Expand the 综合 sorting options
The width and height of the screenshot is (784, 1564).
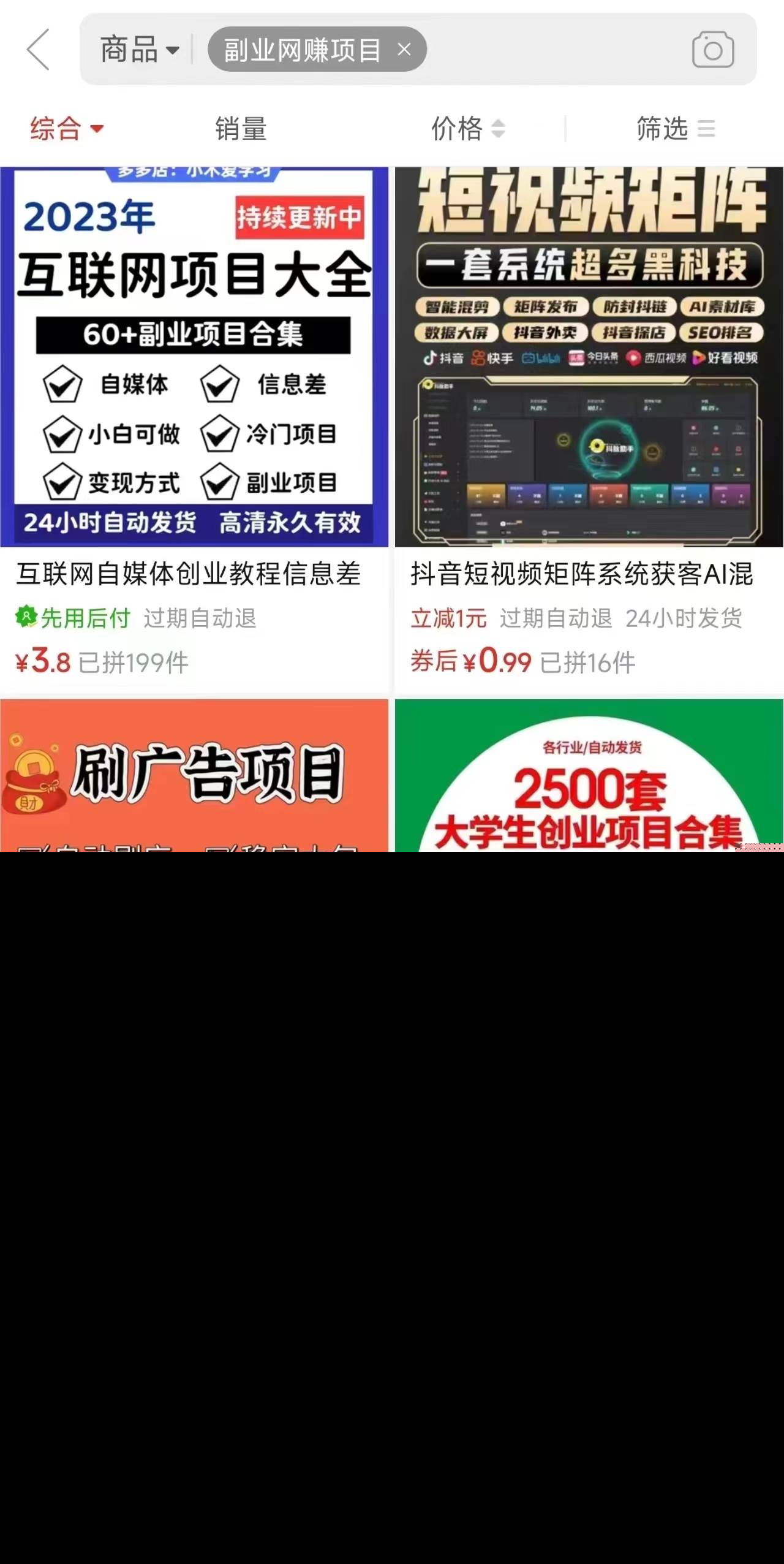click(x=66, y=129)
